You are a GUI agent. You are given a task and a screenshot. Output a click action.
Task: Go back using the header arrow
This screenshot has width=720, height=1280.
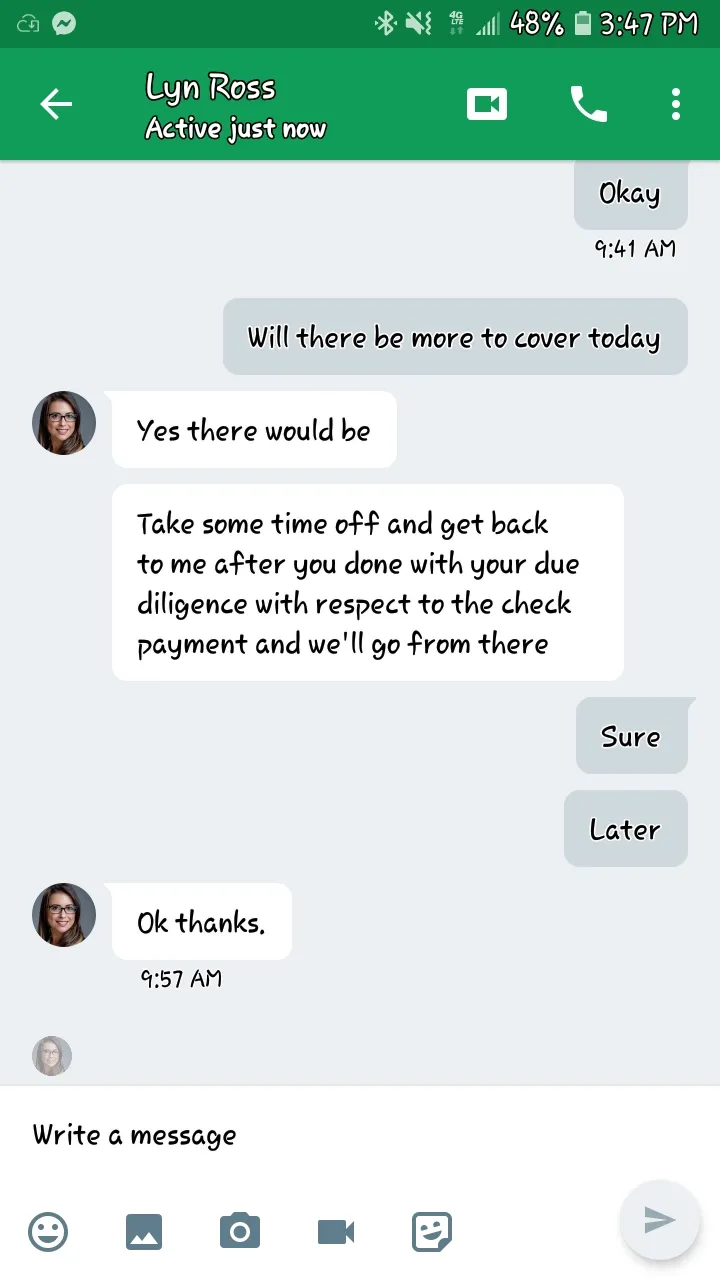tap(56, 104)
